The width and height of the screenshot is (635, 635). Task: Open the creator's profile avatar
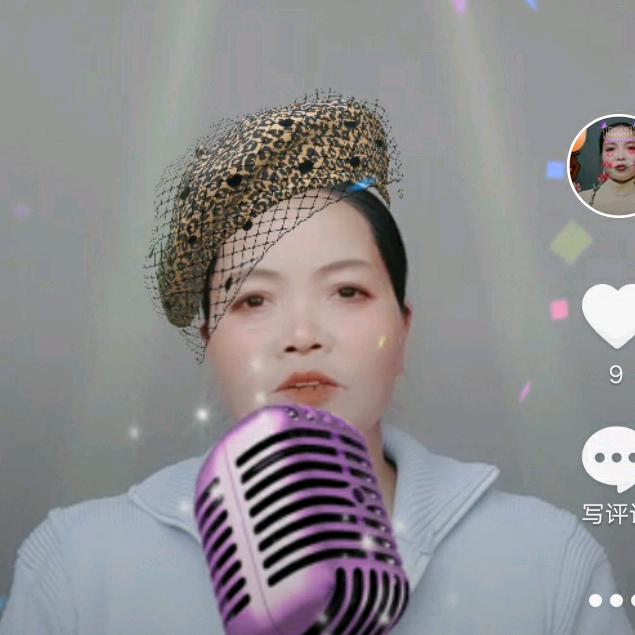pyautogui.click(x=606, y=165)
